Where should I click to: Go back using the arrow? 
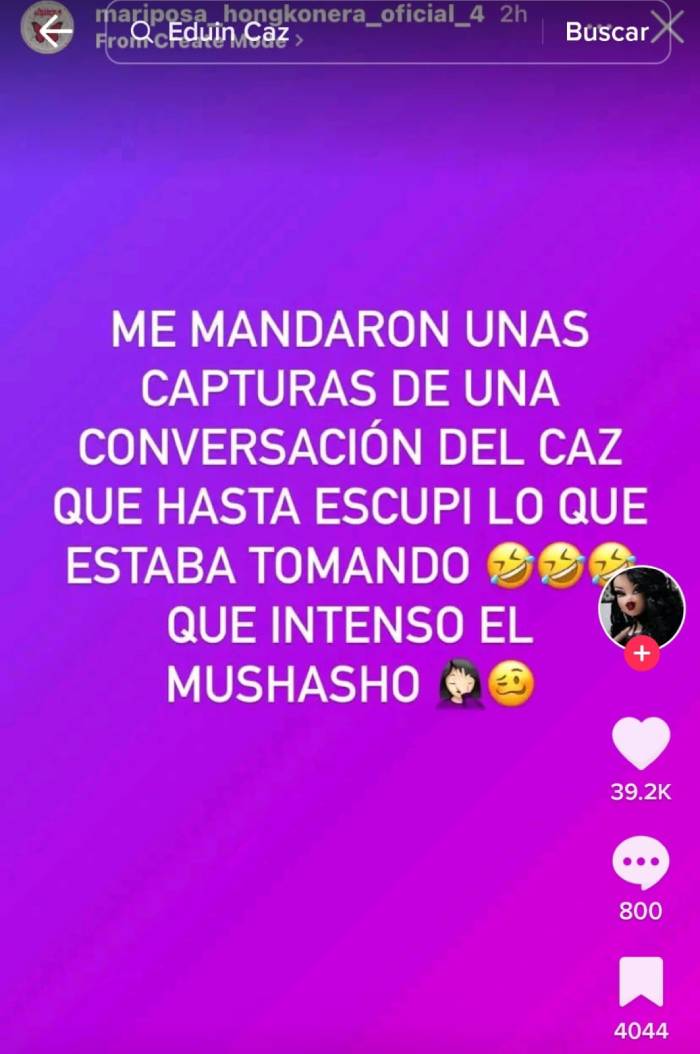click(x=54, y=31)
